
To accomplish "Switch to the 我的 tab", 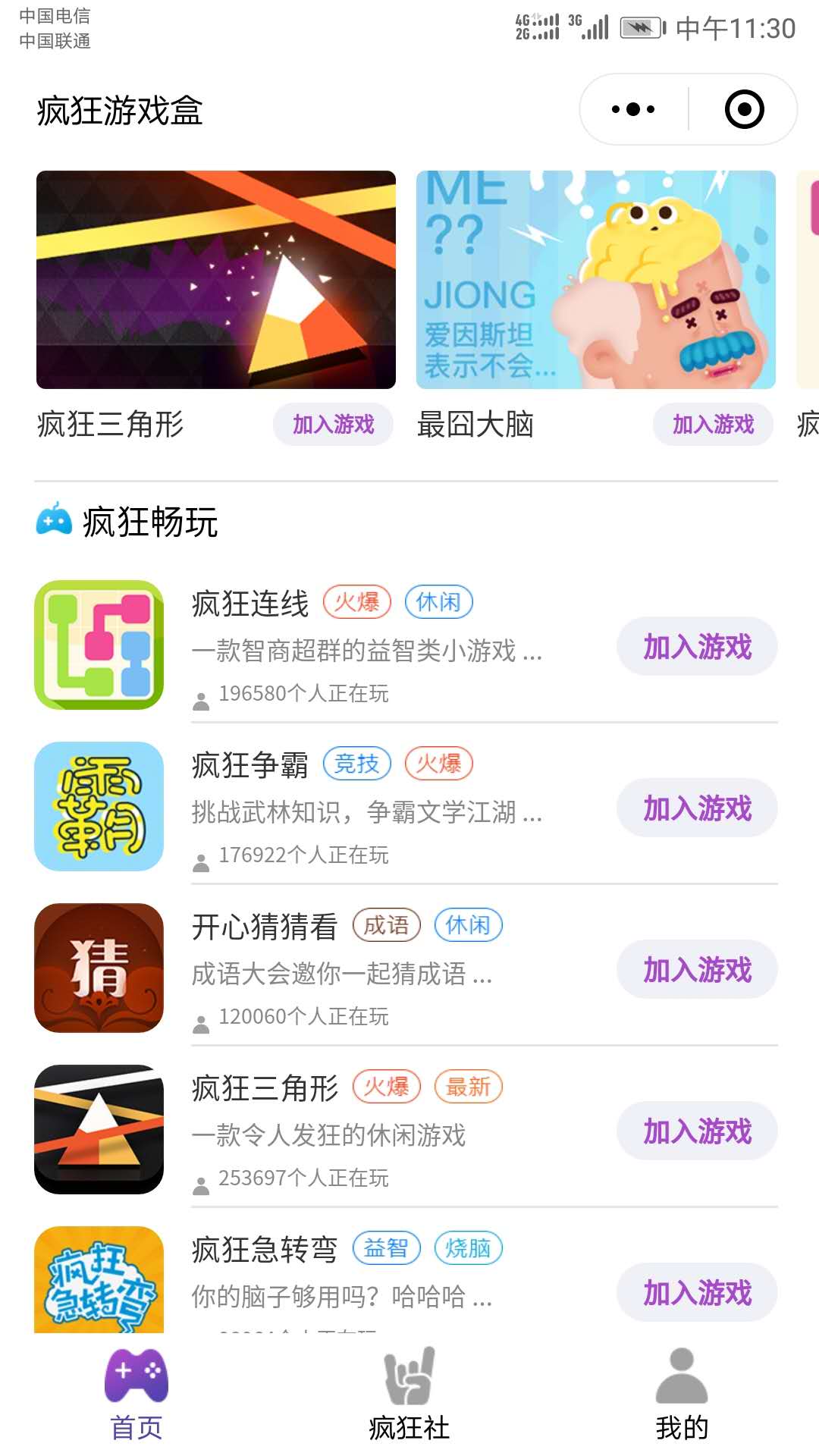I will click(x=682, y=1394).
